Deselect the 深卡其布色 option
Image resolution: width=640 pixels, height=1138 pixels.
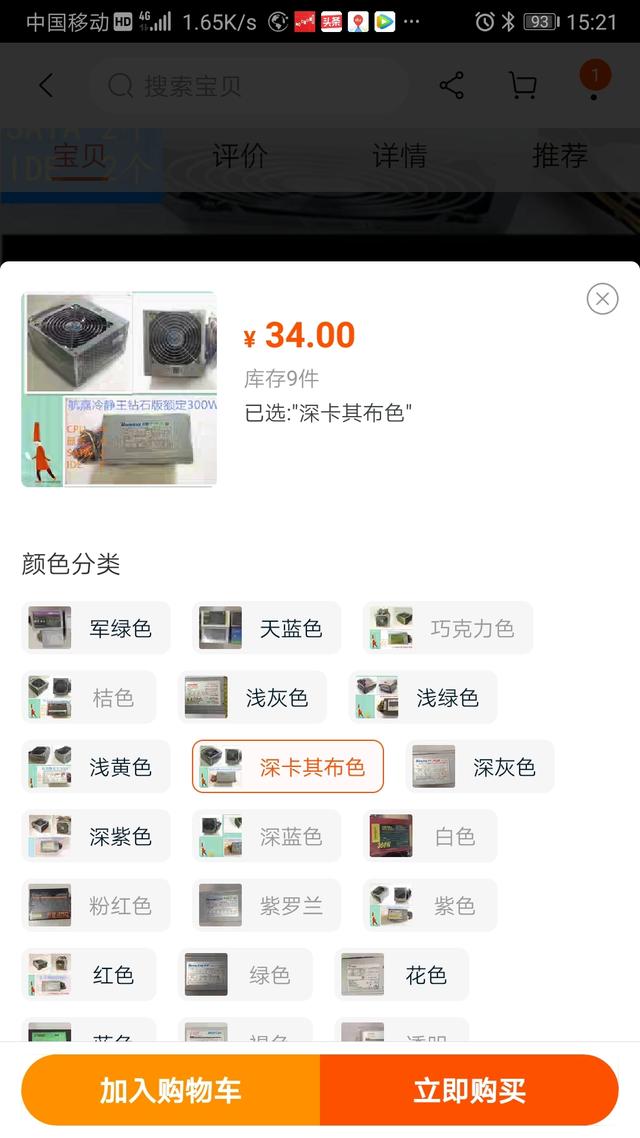(x=288, y=767)
